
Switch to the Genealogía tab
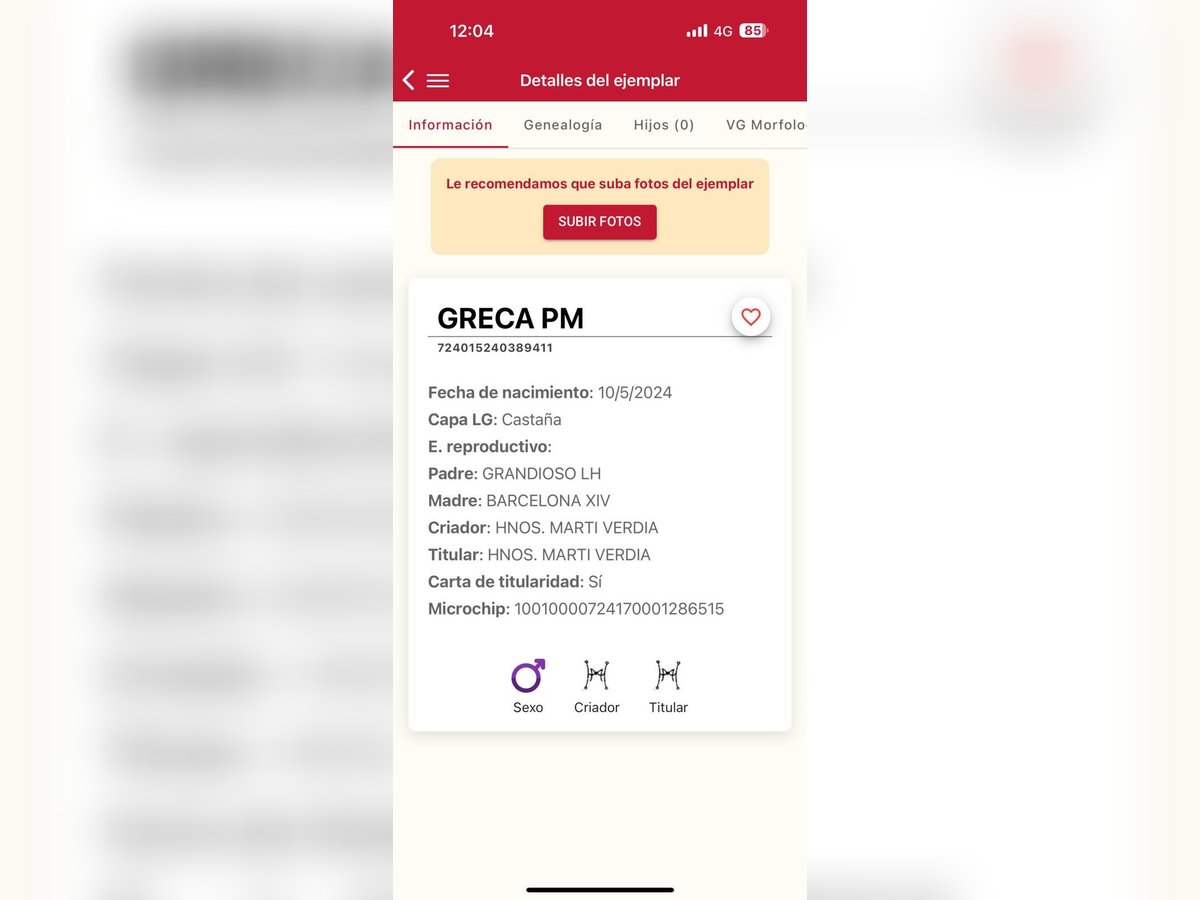tap(563, 125)
